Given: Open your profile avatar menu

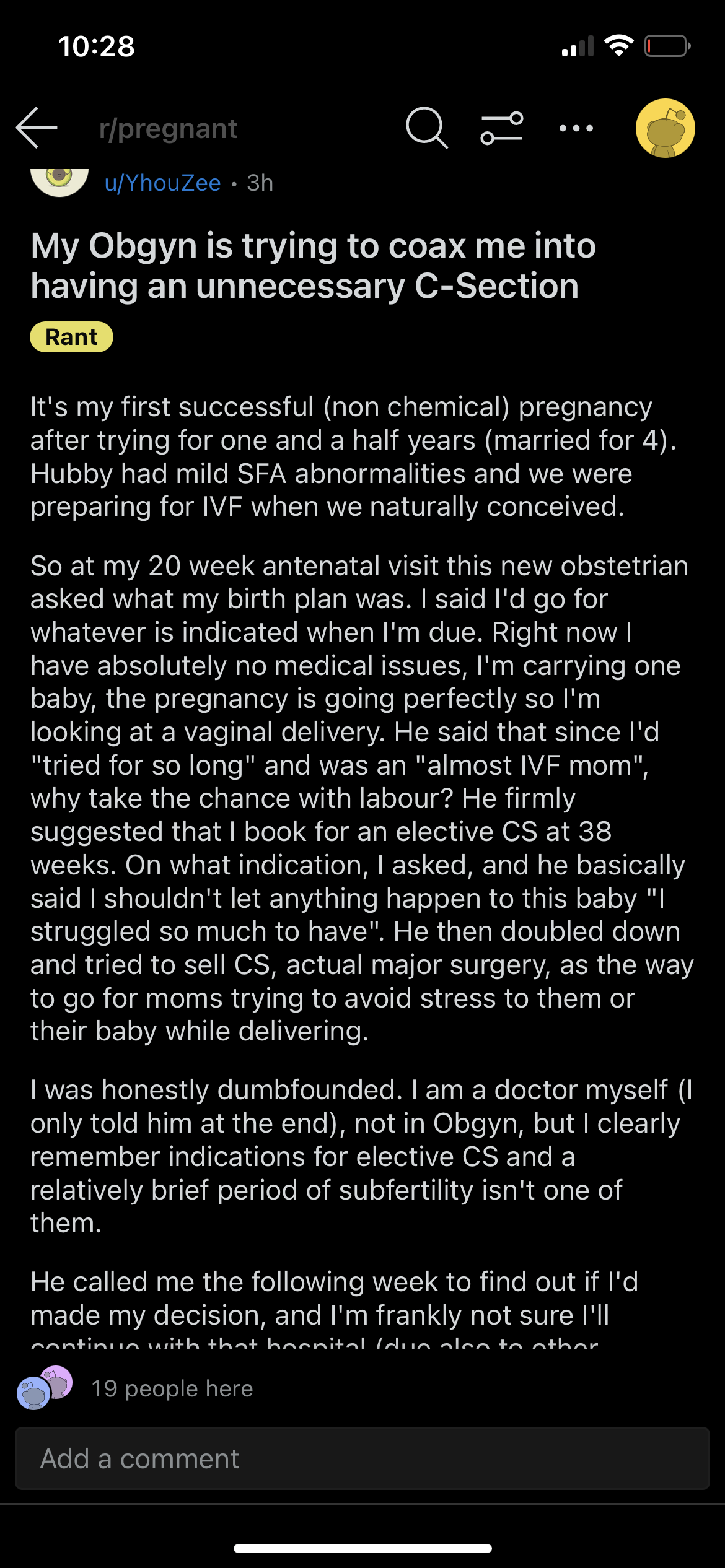Looking at the screenshot, I should click(x=666, y=128).
